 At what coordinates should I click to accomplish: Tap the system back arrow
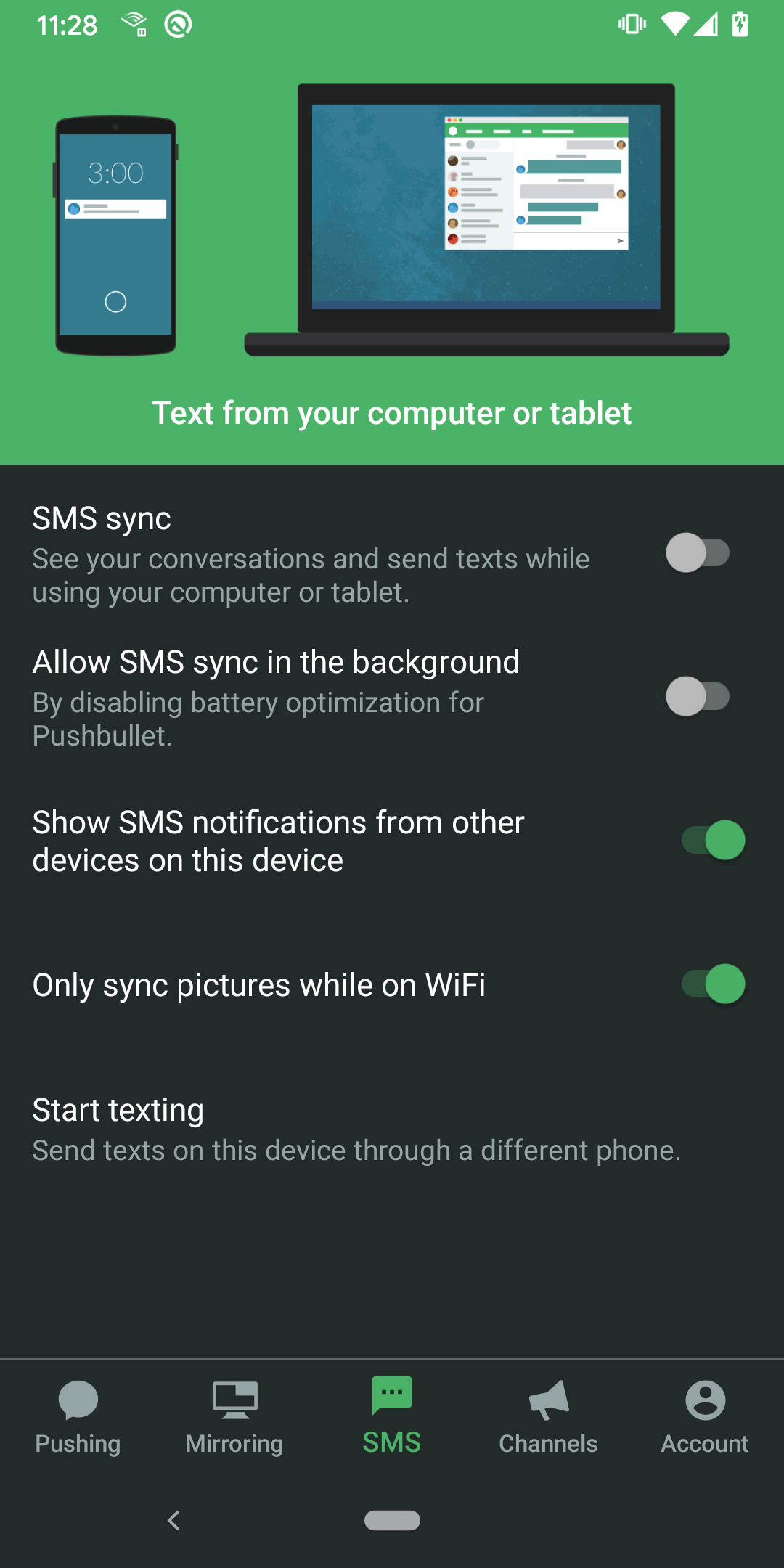click(x=173, y=1520)
